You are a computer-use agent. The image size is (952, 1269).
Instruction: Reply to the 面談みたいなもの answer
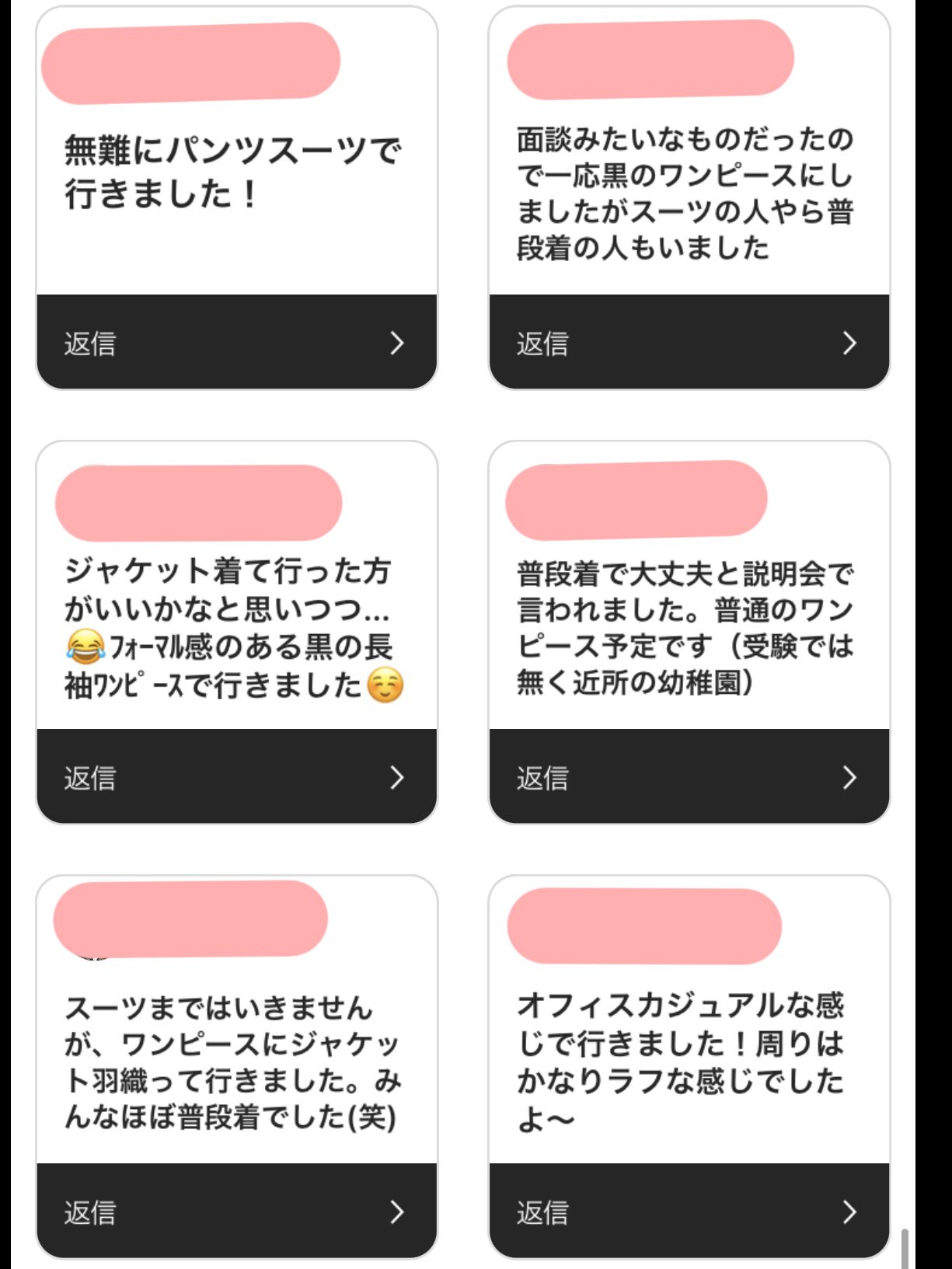coord(689,342)
